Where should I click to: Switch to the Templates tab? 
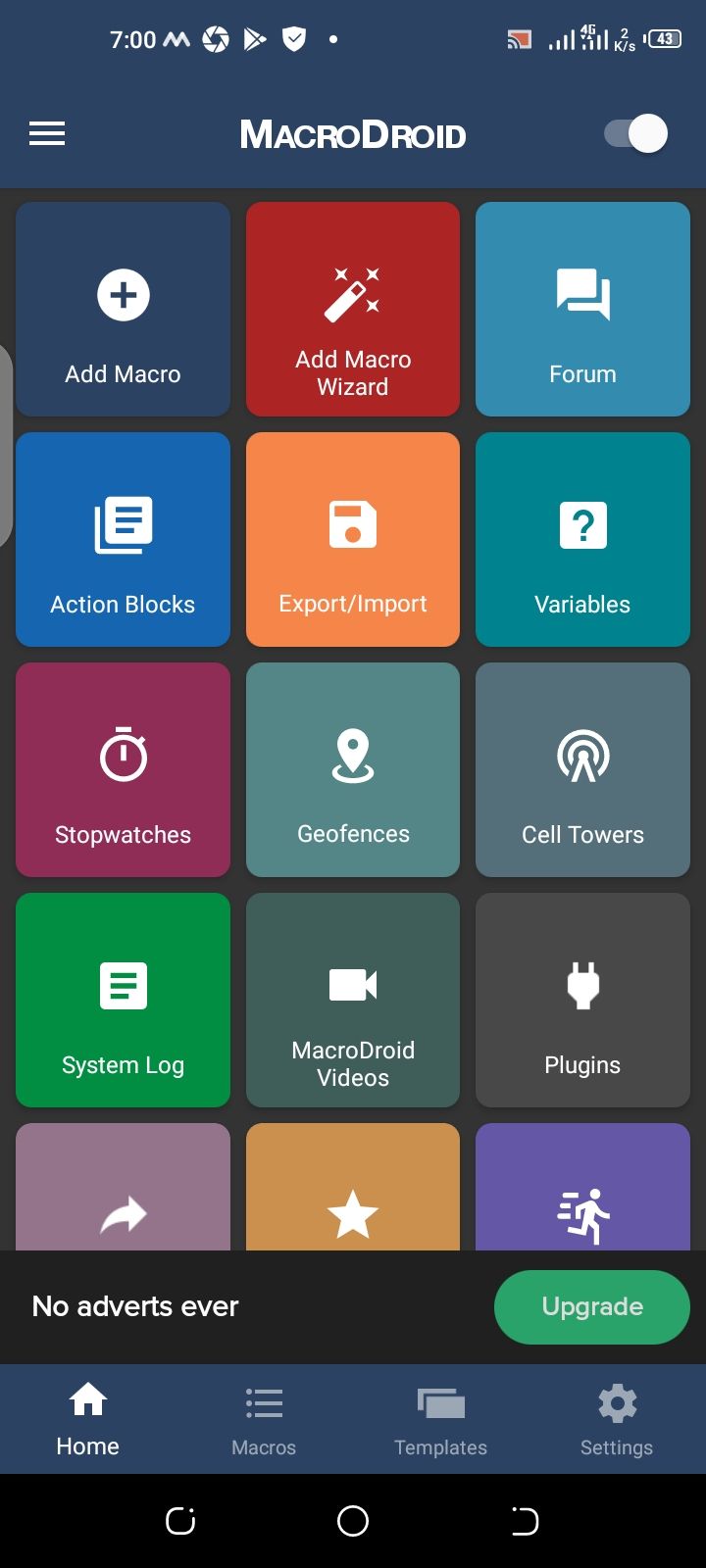(x=440, y=1420)
